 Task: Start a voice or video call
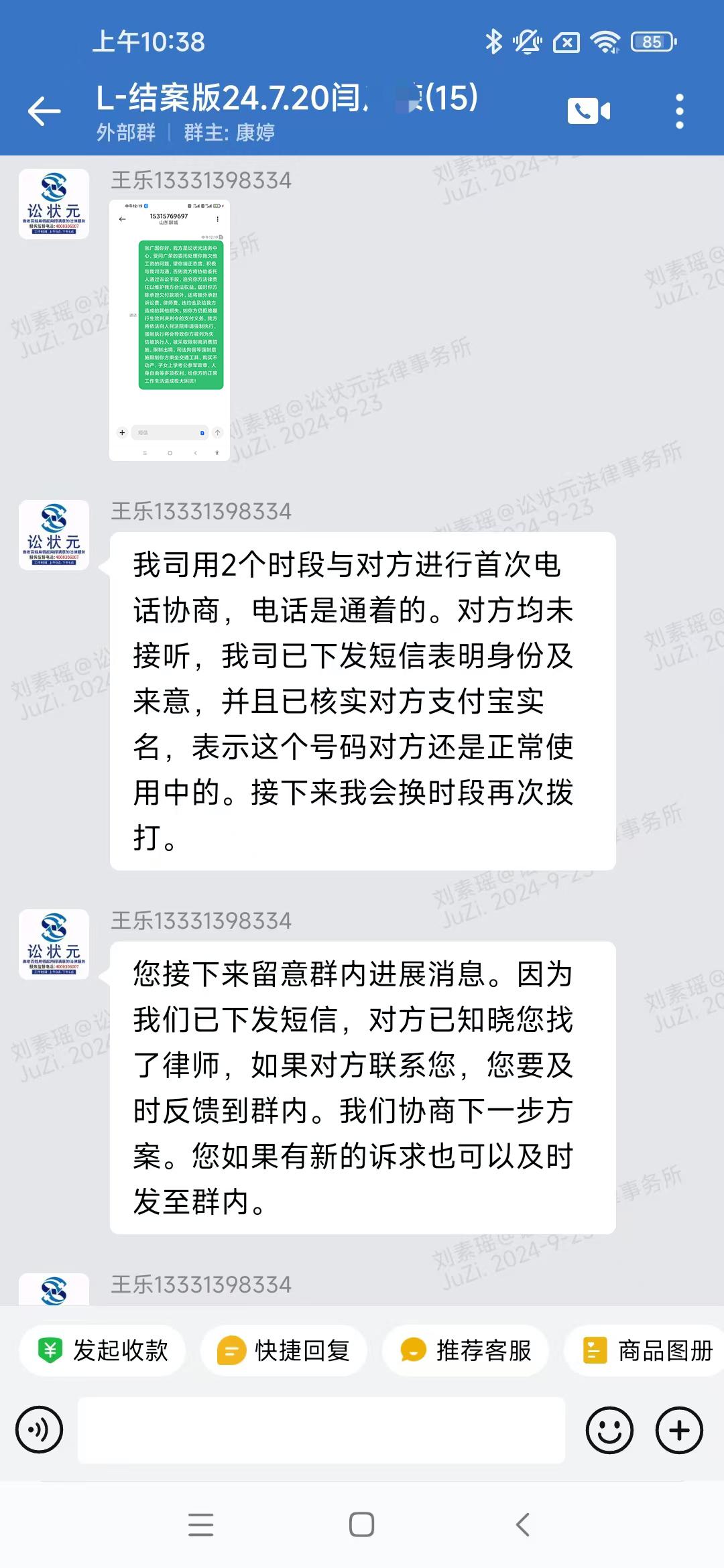(589, 111)
